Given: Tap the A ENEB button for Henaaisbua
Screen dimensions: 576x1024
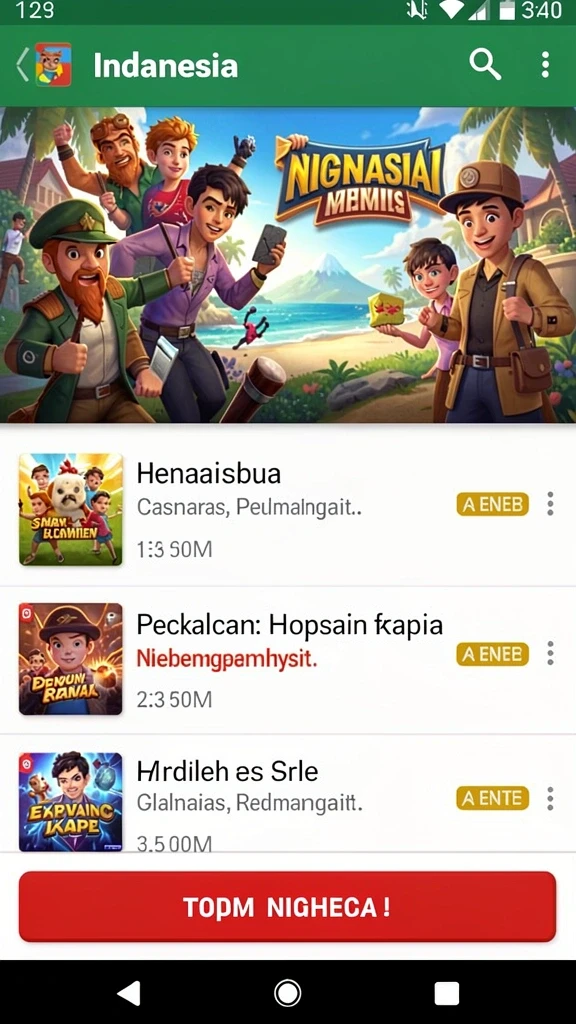Looking at the screenshot, I should [x=492, y=504].
